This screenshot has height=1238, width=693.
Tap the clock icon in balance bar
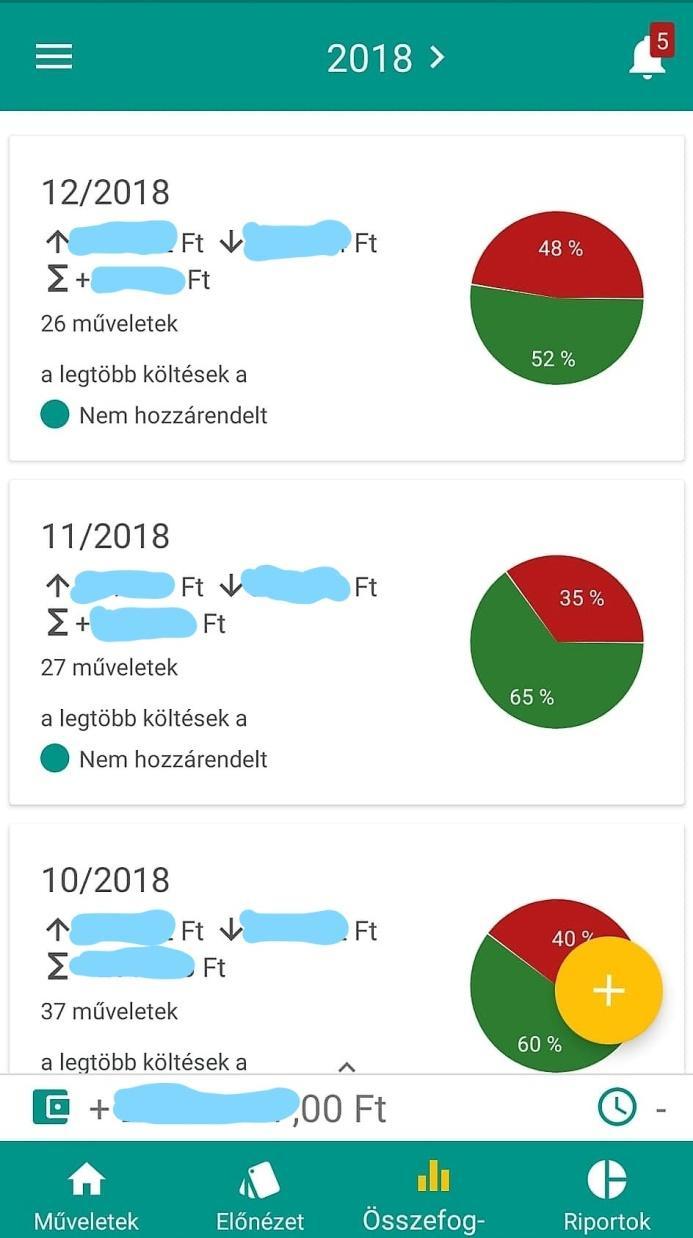click(617, 1107)
